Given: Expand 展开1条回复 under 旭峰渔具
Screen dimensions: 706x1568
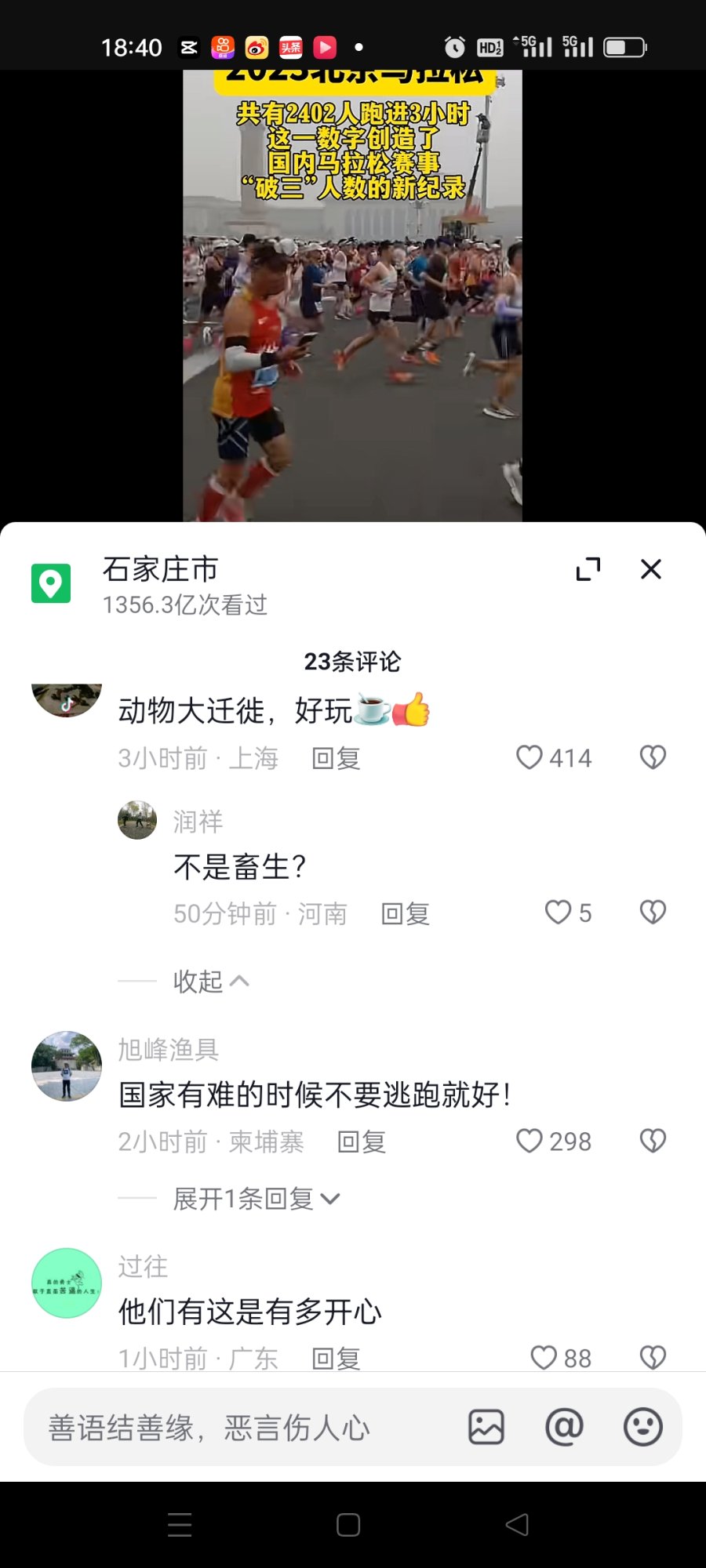Looking at the screenshot, I should [256, 1198].
